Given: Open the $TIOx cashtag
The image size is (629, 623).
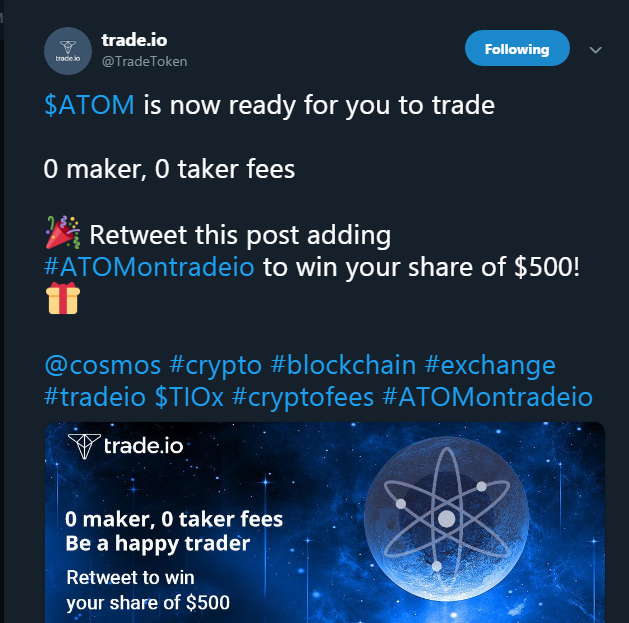Looking at the screenshot, I should 189,397.
